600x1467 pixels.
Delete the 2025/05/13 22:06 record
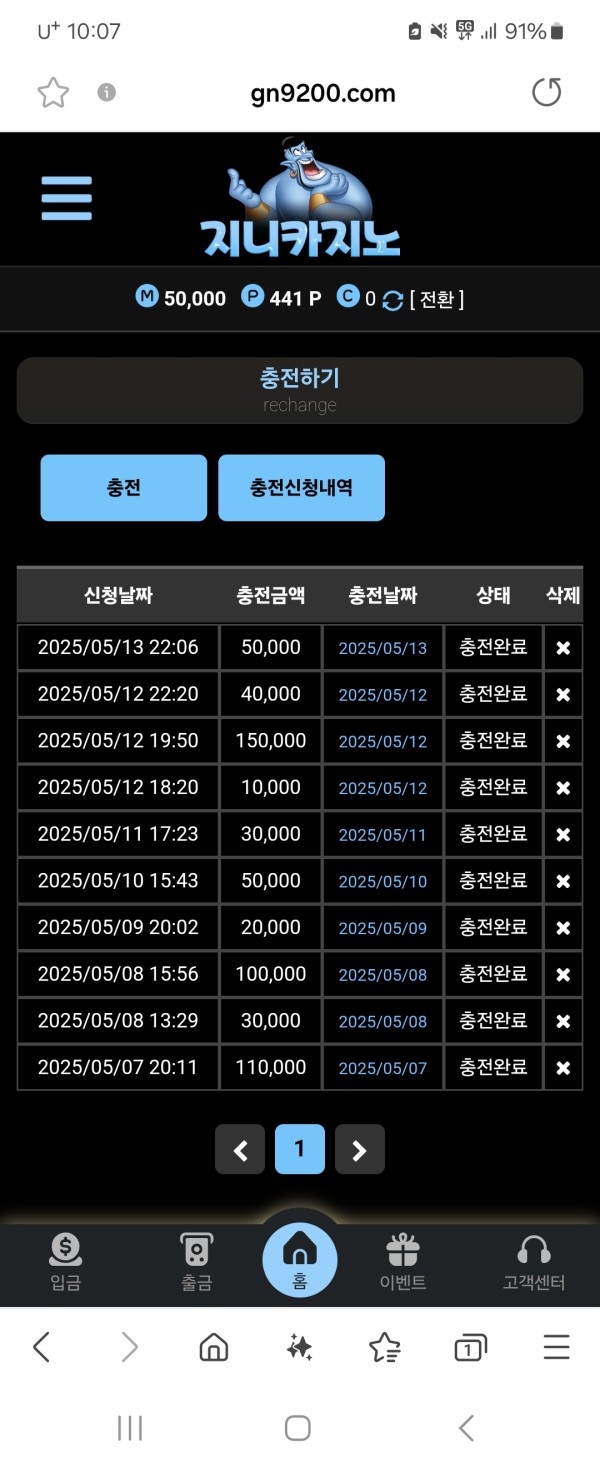click(x=563, y=648)
